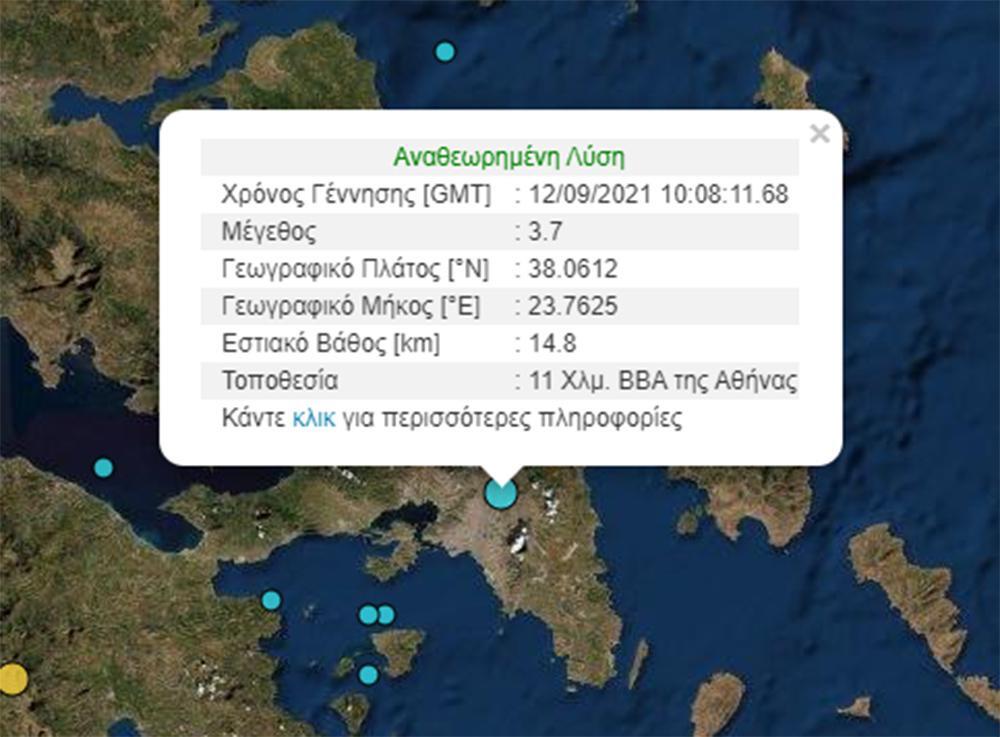
Task: Open the κλικ link for more information
Action: point(313,418)
